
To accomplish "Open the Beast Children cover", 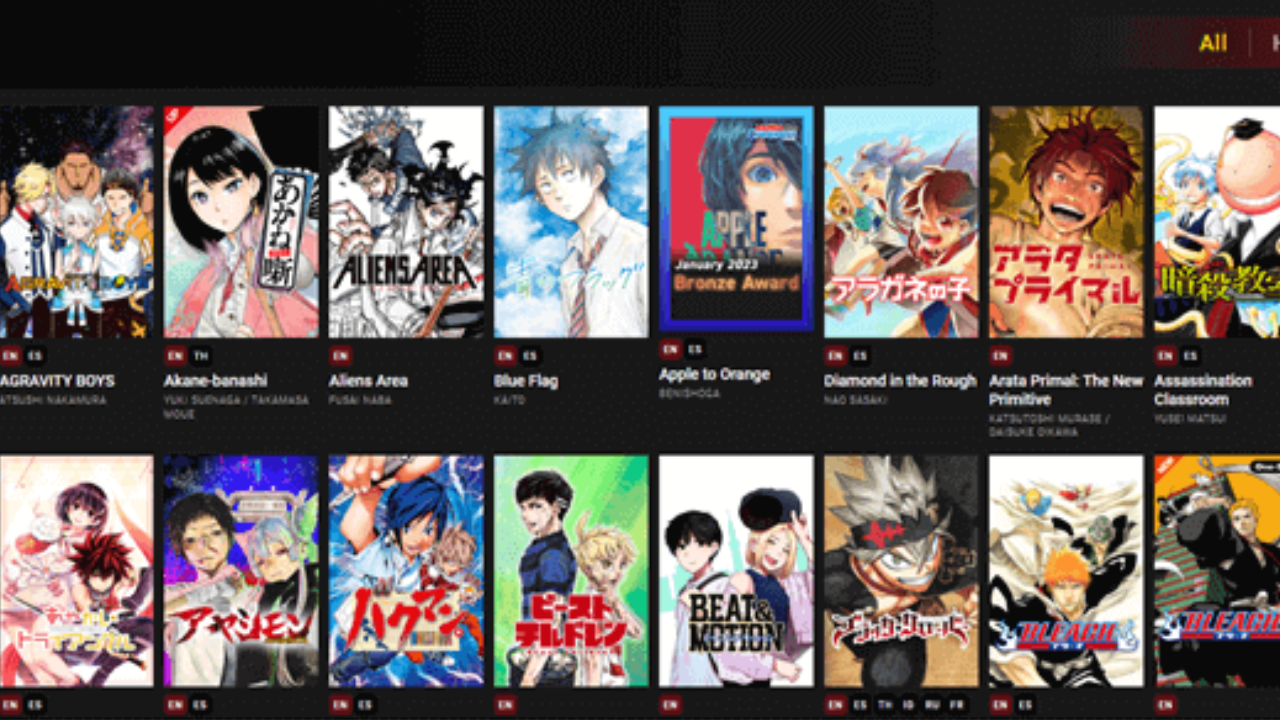I will (571, 571).
